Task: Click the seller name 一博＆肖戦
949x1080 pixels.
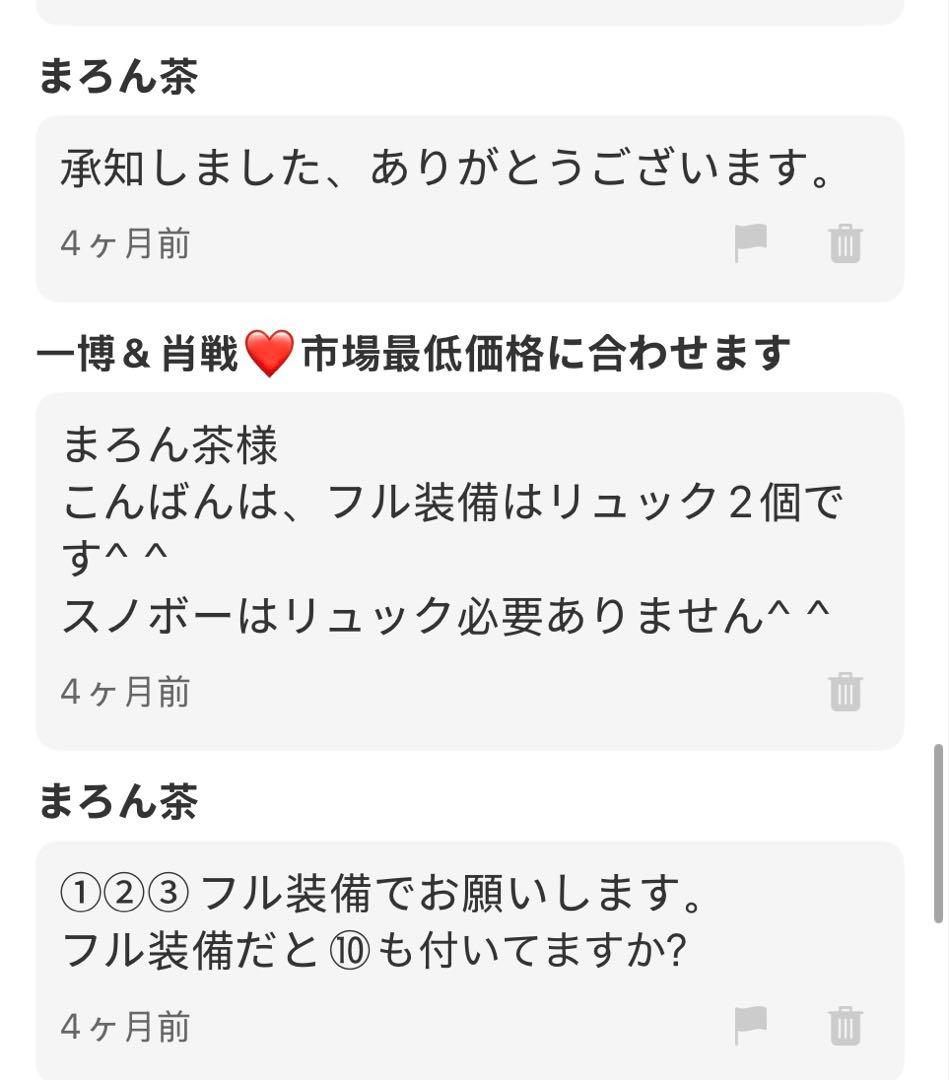Action: pyautogui.click(x=140, y=350)
